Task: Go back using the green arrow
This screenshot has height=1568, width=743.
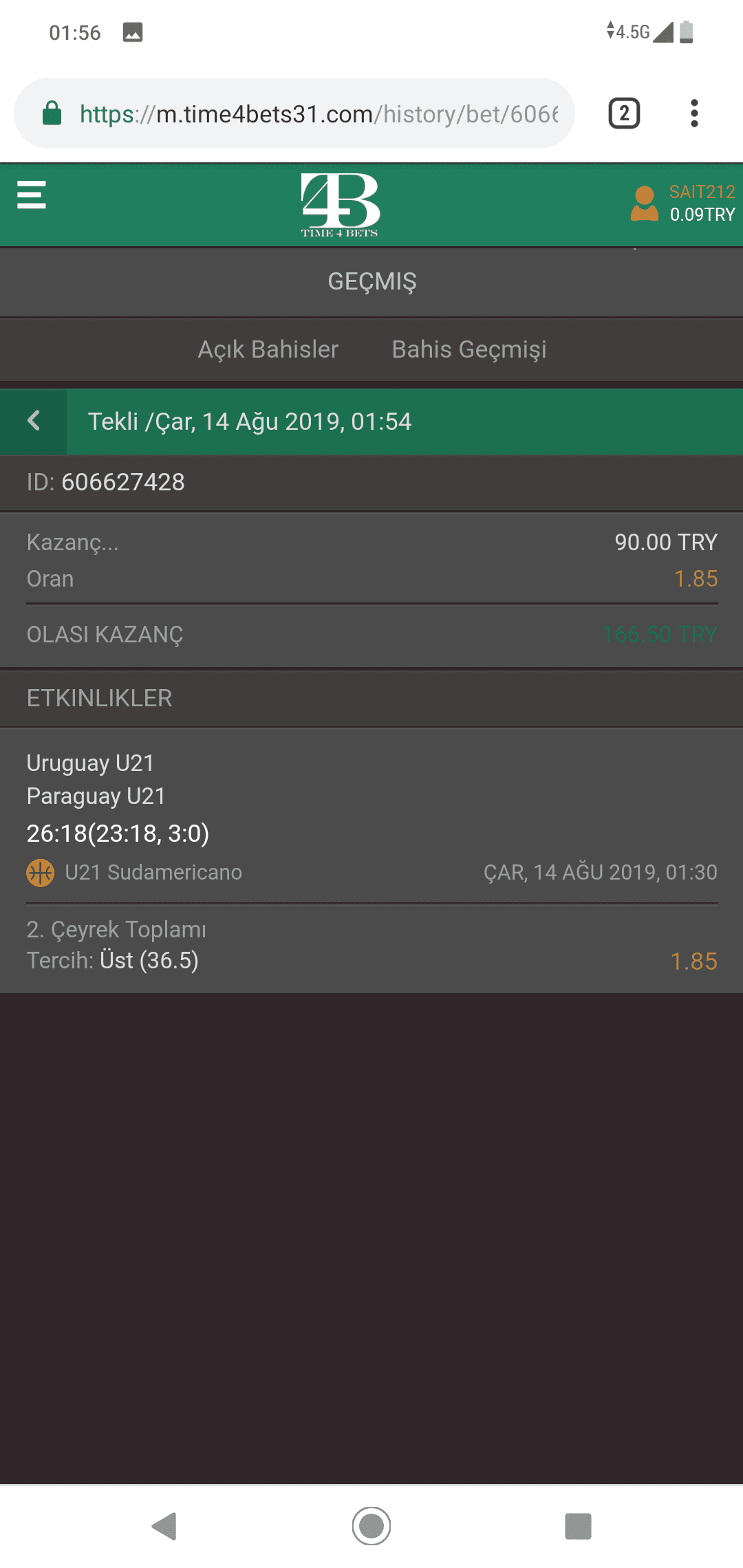Action: tap(33, 421)
